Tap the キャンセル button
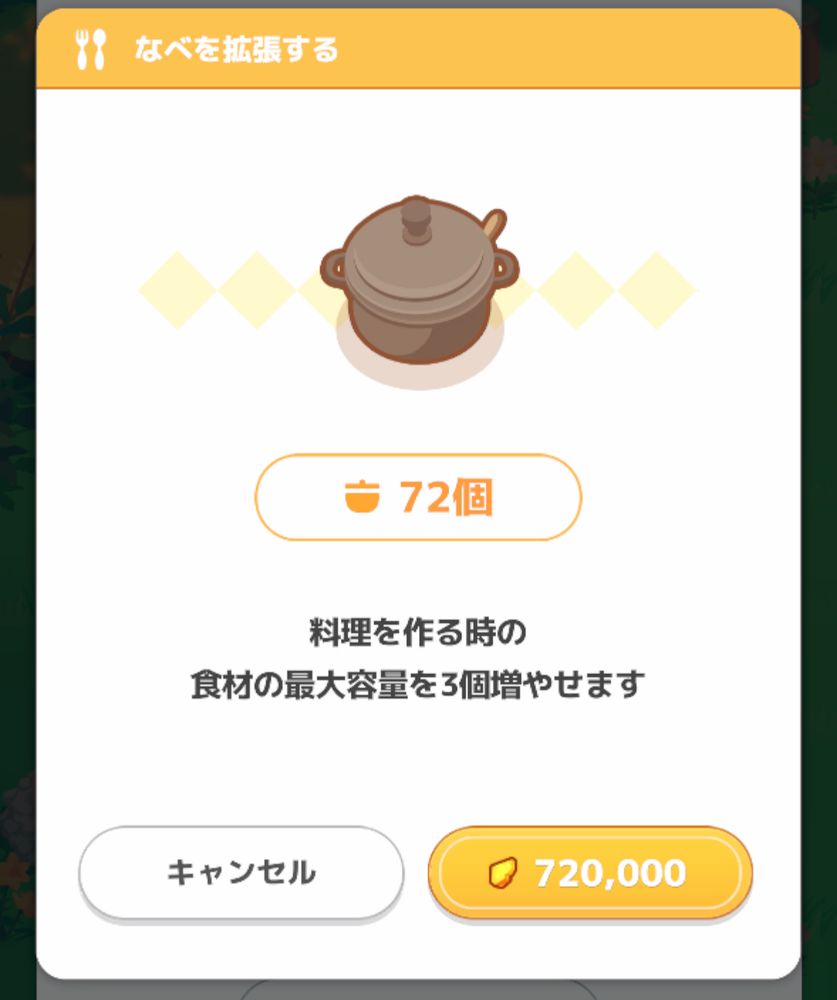837x1000 pixels. tap(241, 872)
